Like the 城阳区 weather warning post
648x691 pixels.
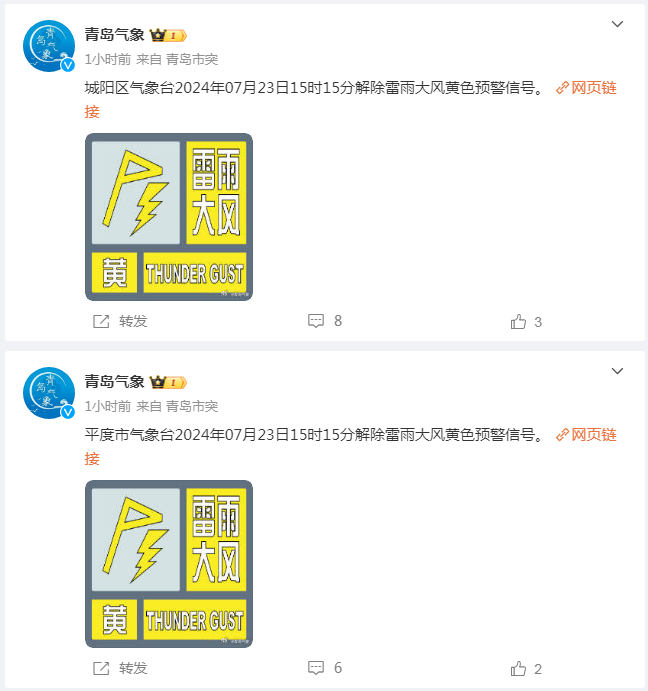pyautogui.click(x=526, y=322)
